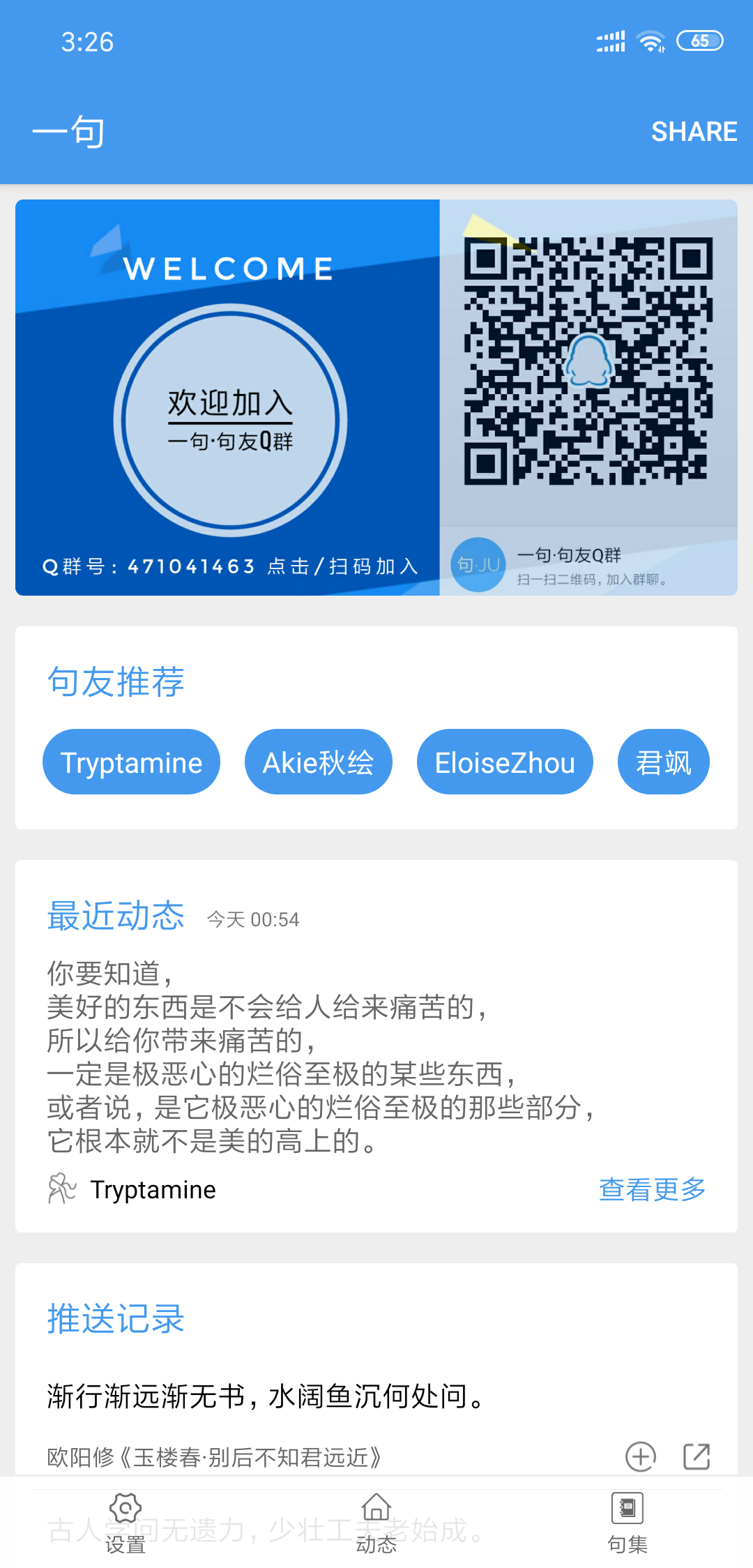The width and height of the screenshot is (753, 1568).
Task: Open EloiseZhou's recommended profile
Action: coord(505,762)
